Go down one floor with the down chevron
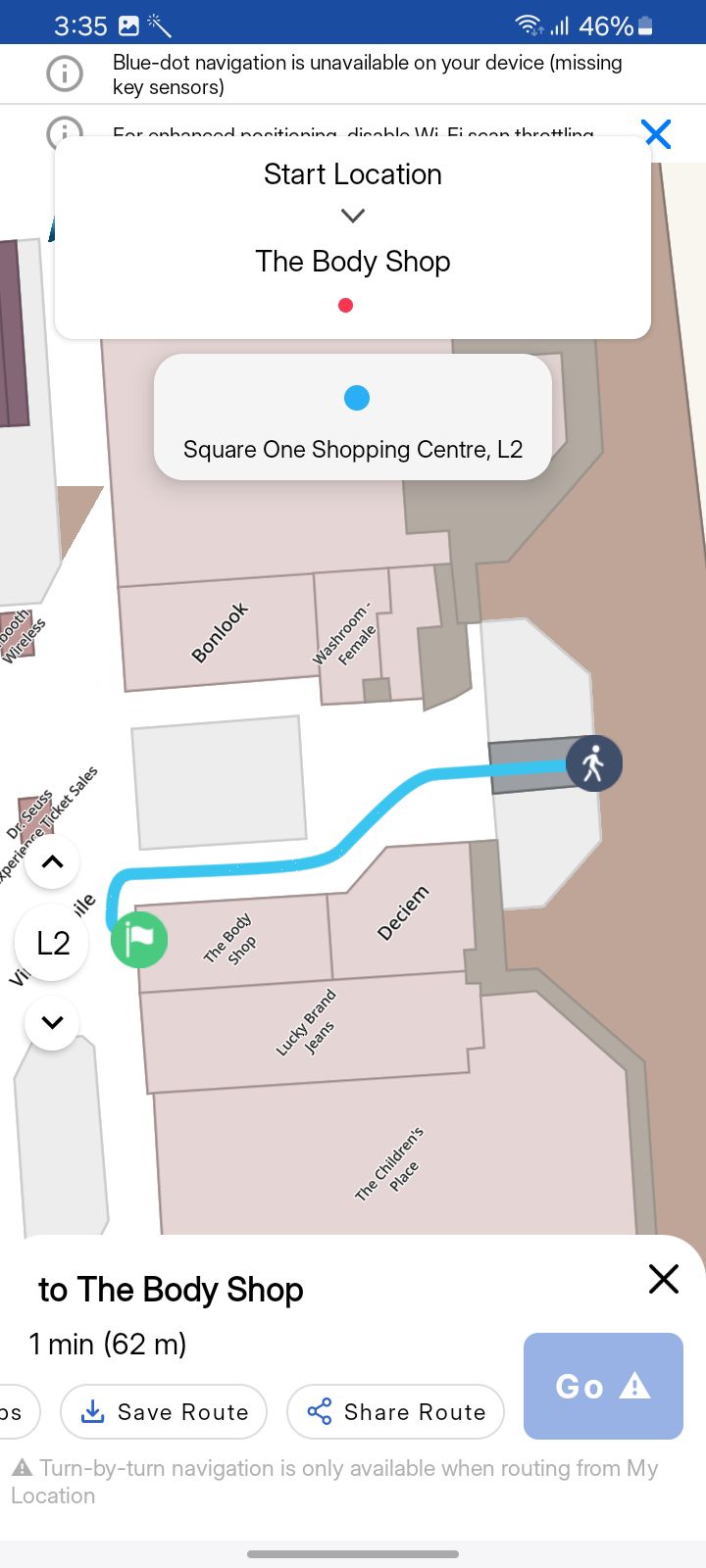Screen dimensions: 706x1568 (52, 1022)
